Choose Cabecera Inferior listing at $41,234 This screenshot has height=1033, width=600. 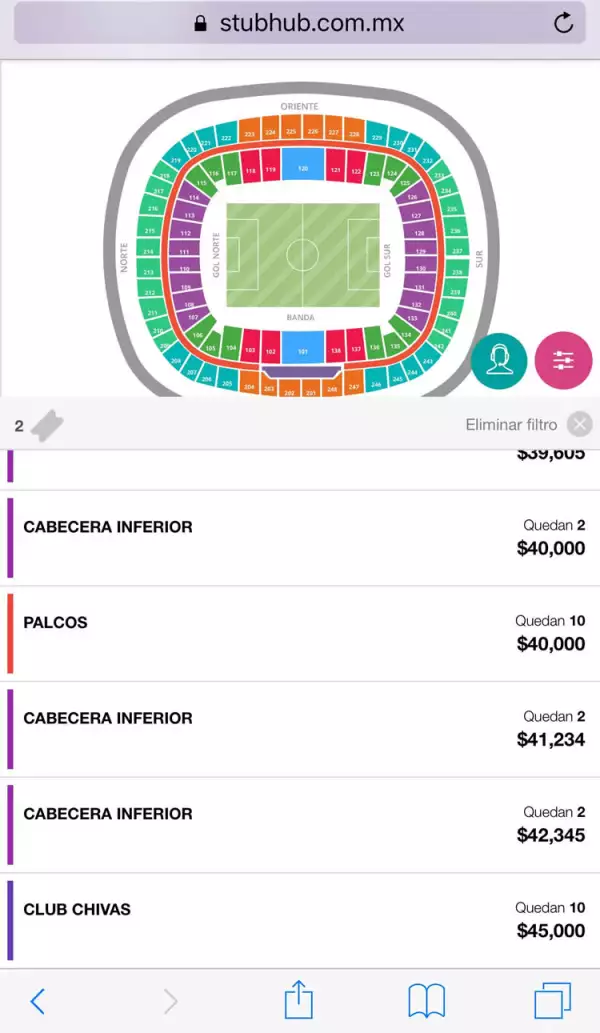(x=300, y=730)
